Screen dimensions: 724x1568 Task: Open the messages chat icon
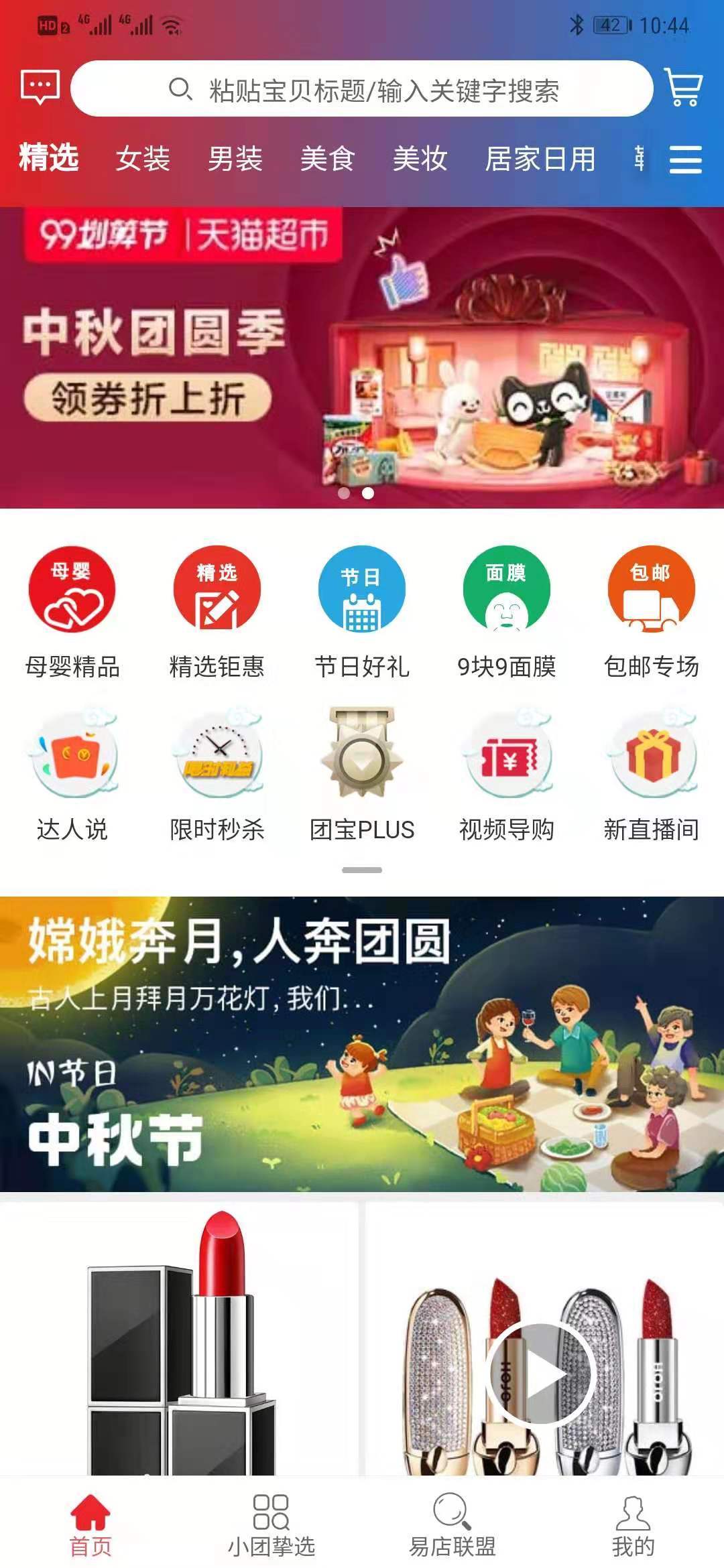click(40, 87)
